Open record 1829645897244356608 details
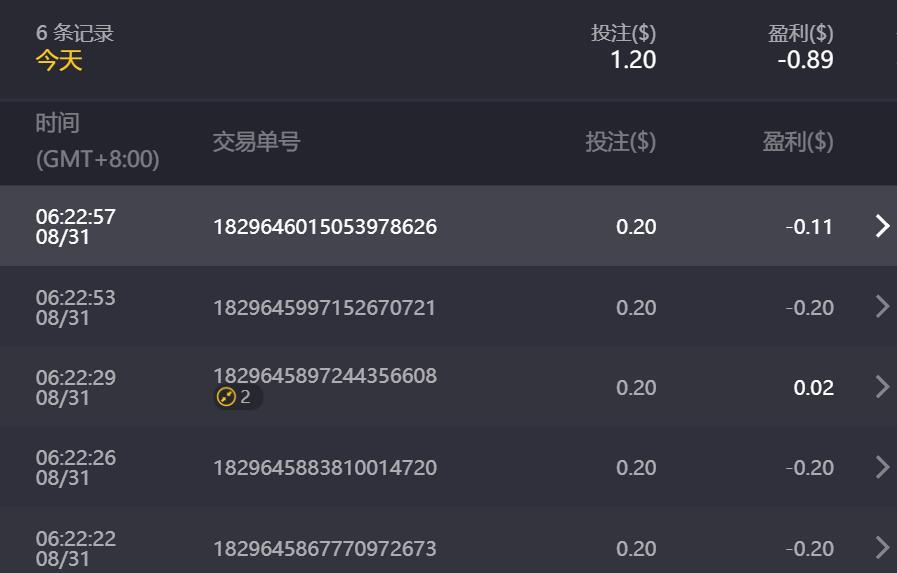Screen dimensions: 897x573 click(x=882, y=387)
